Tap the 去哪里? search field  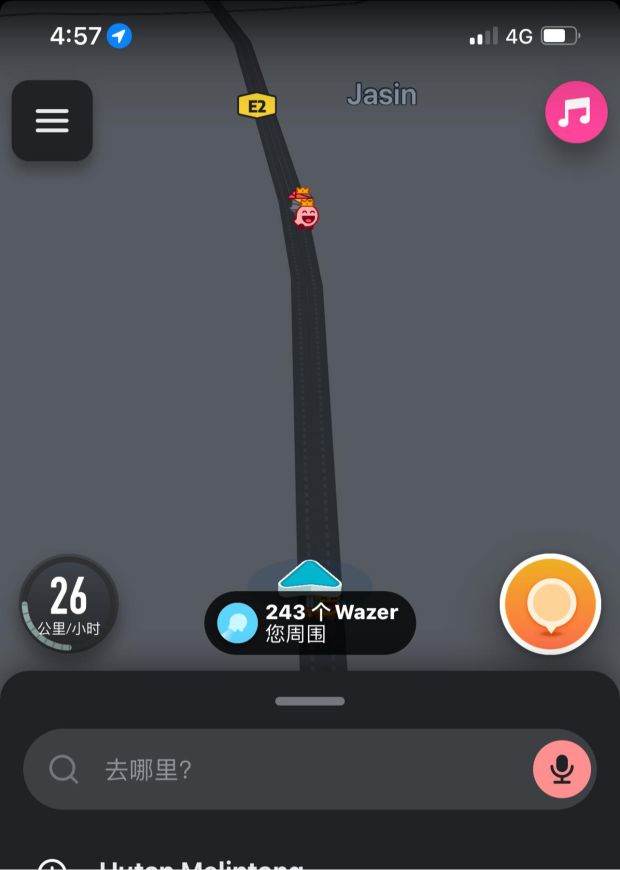click(280, 769)
